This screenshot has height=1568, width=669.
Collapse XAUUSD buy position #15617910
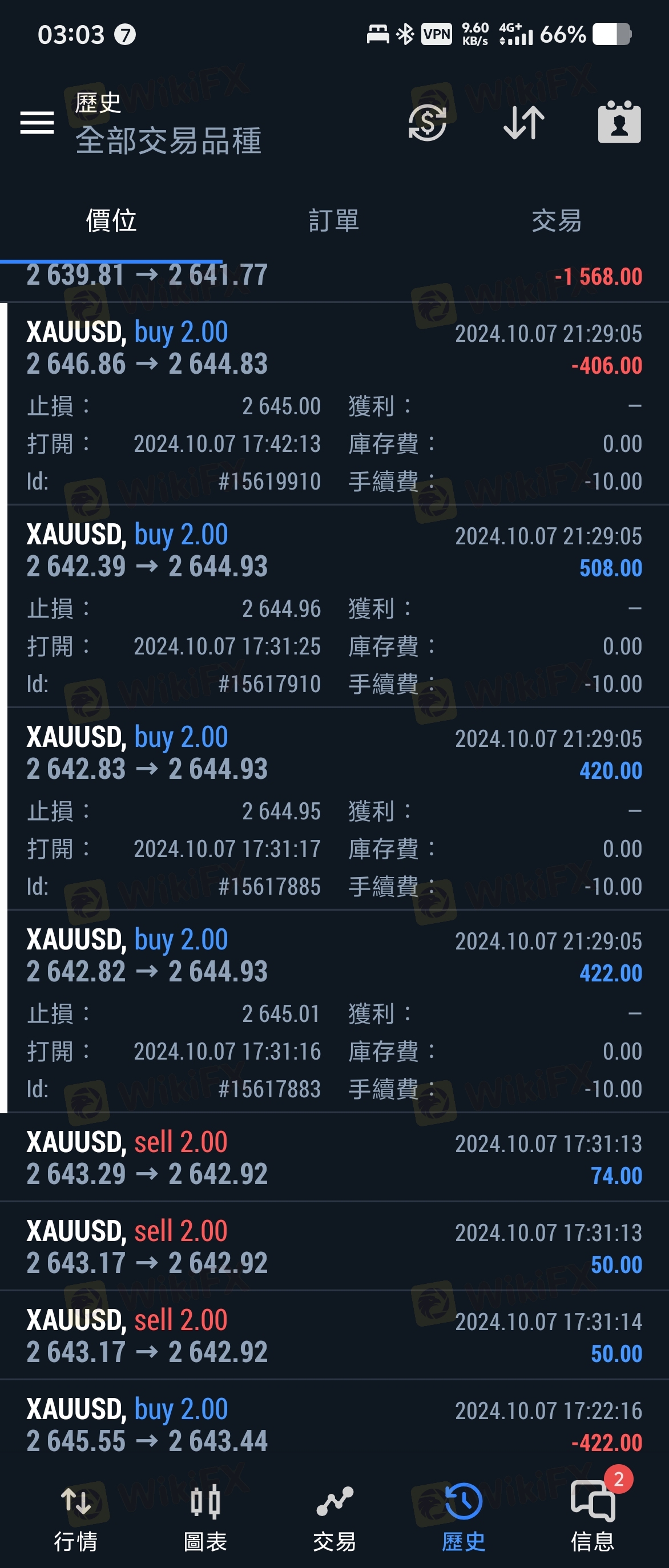click(x=333, y=551)
